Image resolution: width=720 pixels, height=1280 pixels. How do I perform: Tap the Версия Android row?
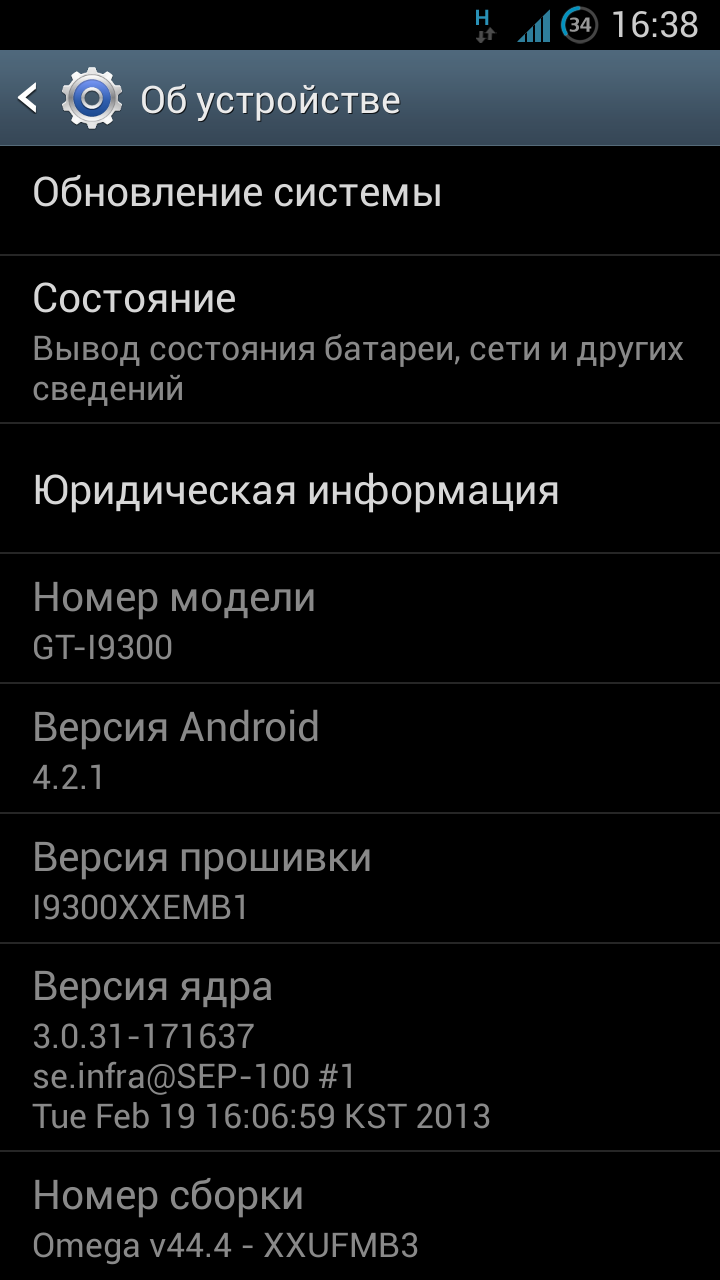[x=360, y=748]
